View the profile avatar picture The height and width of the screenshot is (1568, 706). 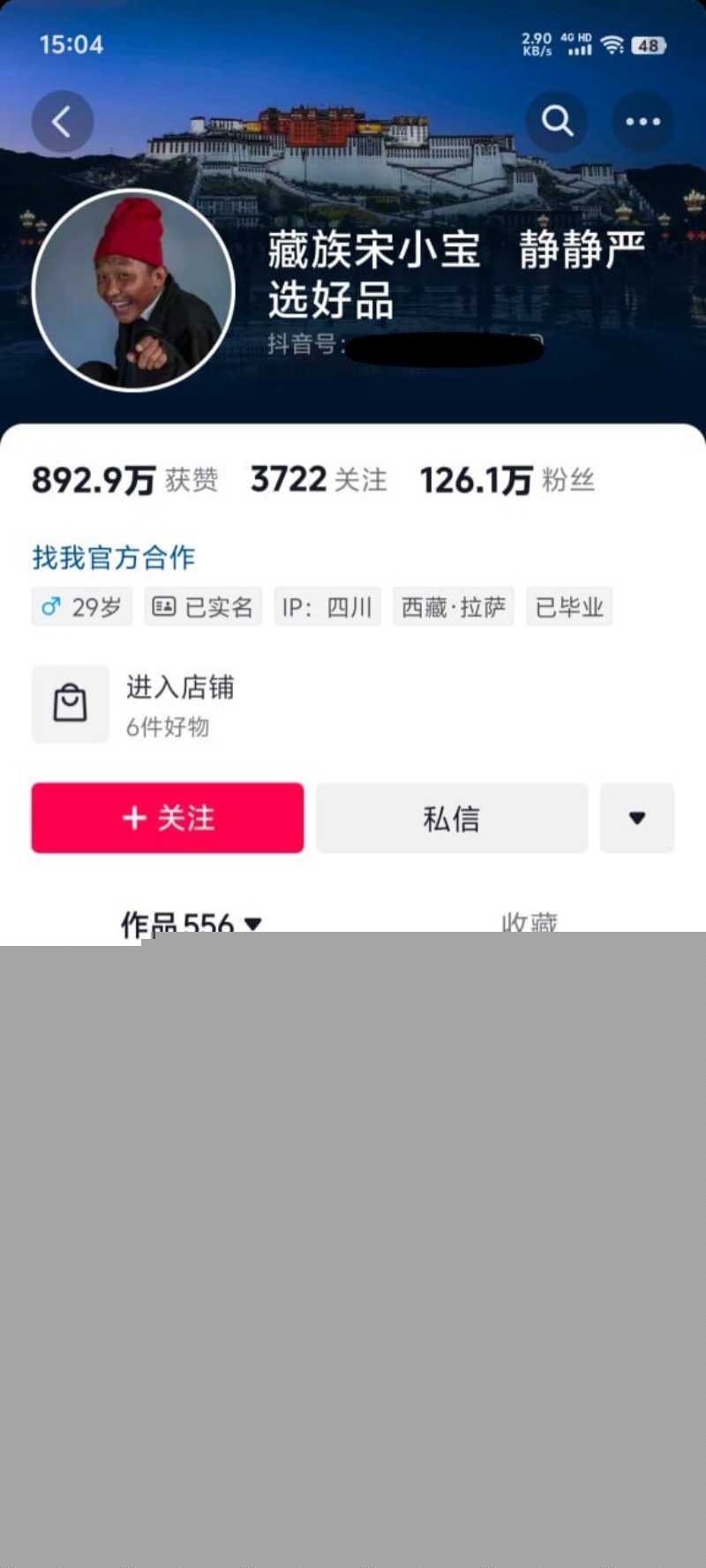(133, 289)
